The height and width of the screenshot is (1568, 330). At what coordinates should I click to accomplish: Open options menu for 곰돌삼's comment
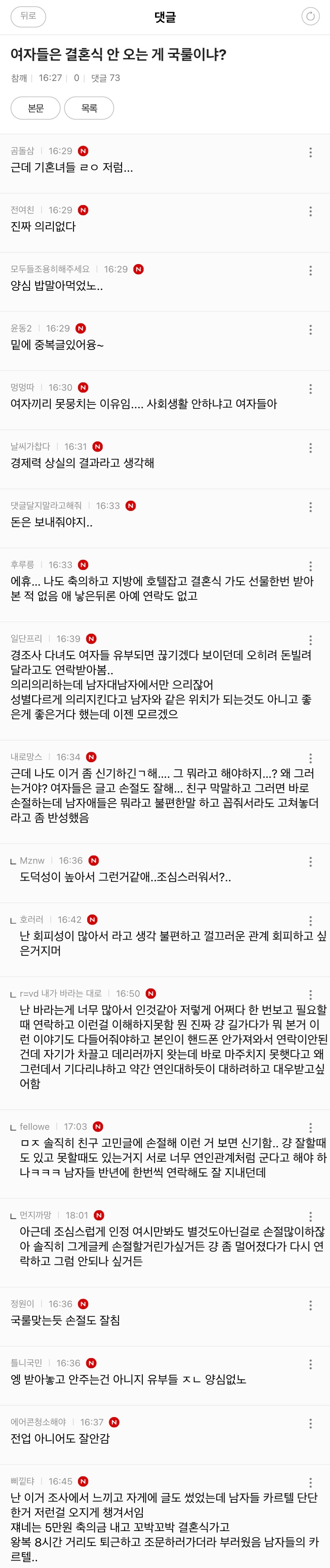click(x=311, y=152)
